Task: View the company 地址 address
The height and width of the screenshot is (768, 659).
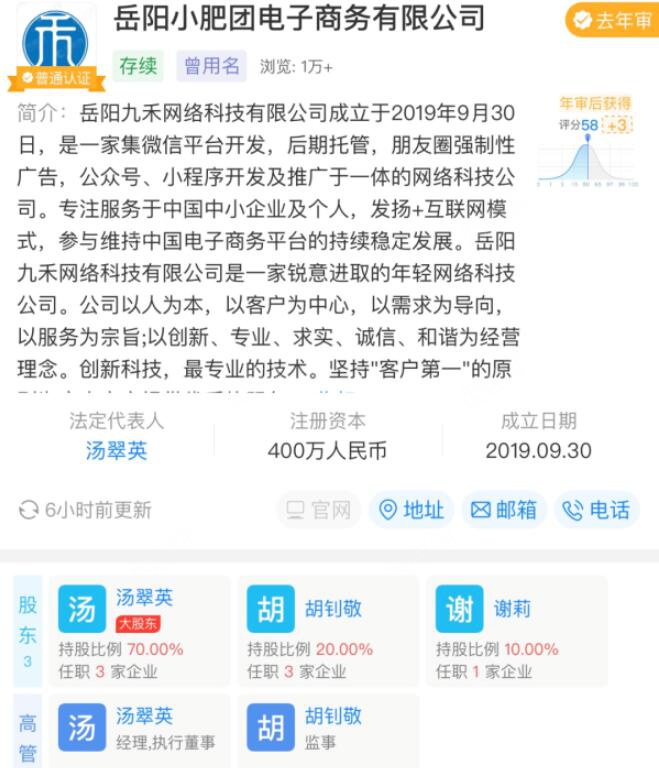Action: point(411,510)
